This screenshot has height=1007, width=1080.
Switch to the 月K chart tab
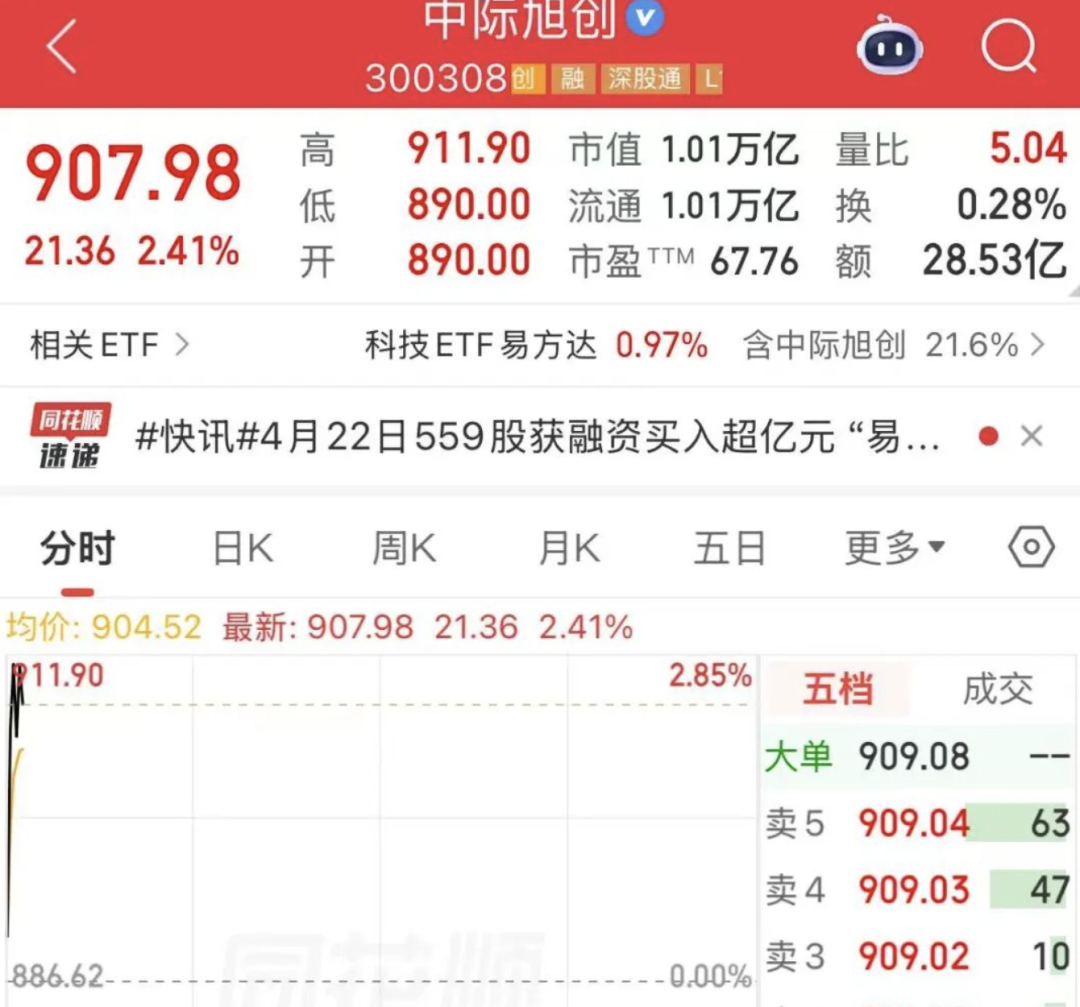pos(569,549)
